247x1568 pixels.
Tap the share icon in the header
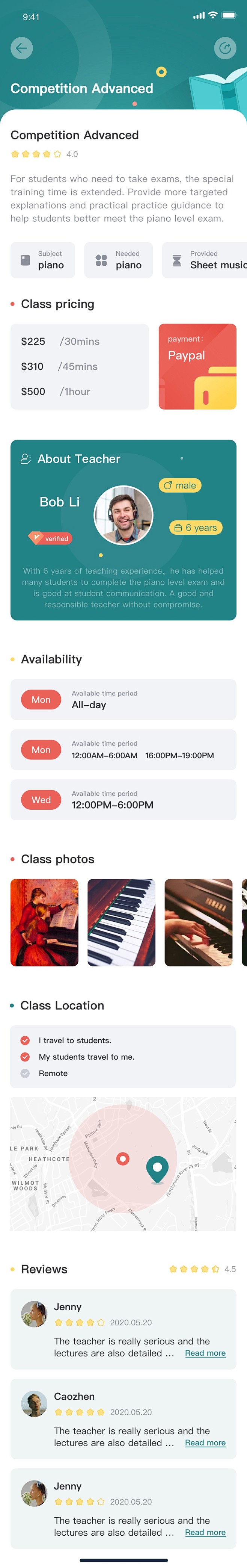click(225, 48)
